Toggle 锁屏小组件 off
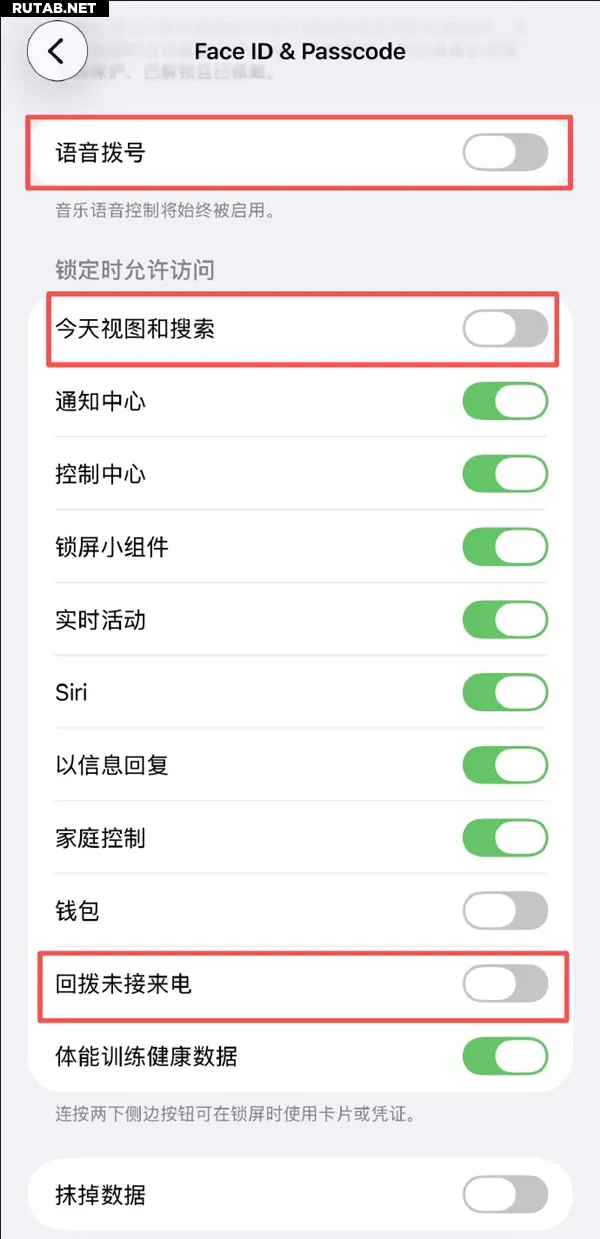Viewport: 600px width, 1239px height. coord(505,547)
